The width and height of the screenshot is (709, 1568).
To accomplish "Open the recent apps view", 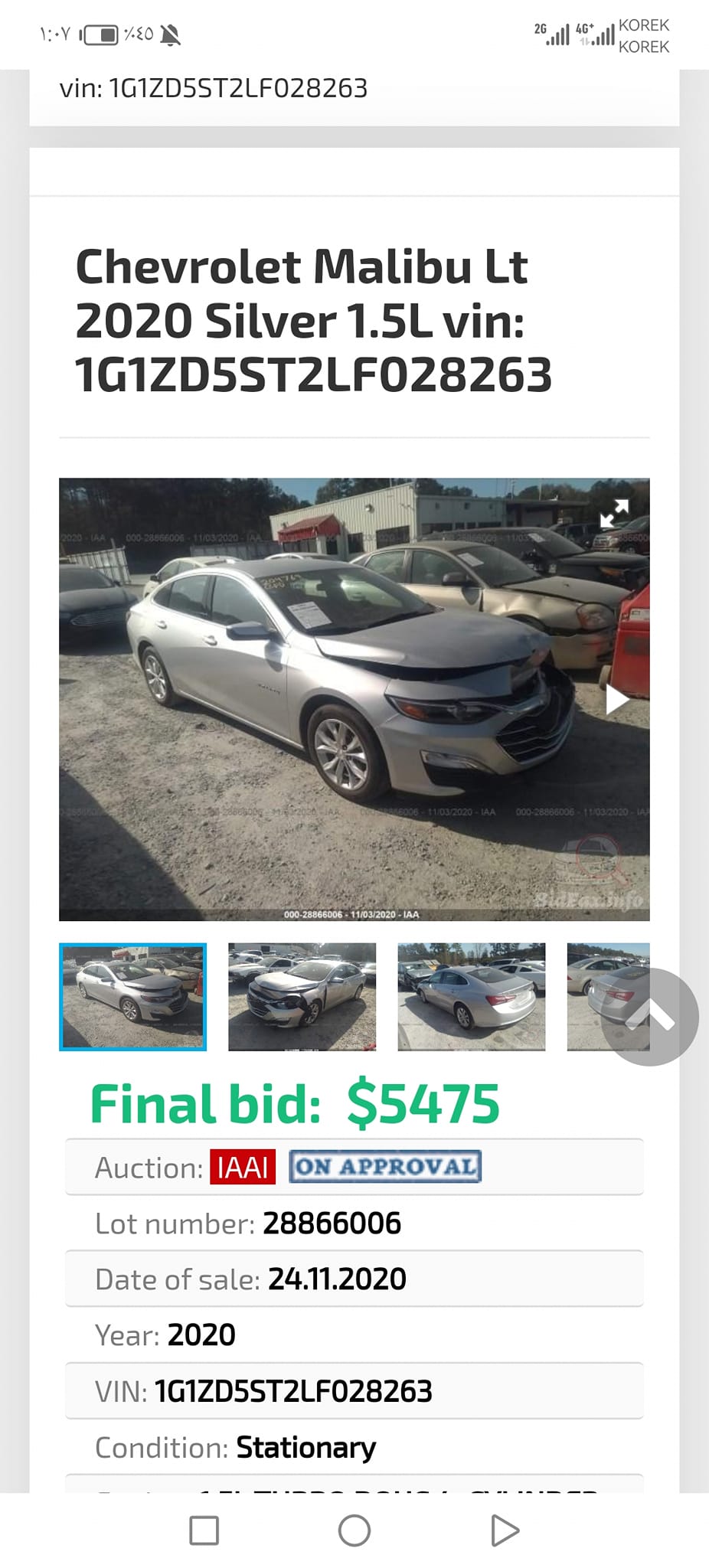I will 204,1531.
